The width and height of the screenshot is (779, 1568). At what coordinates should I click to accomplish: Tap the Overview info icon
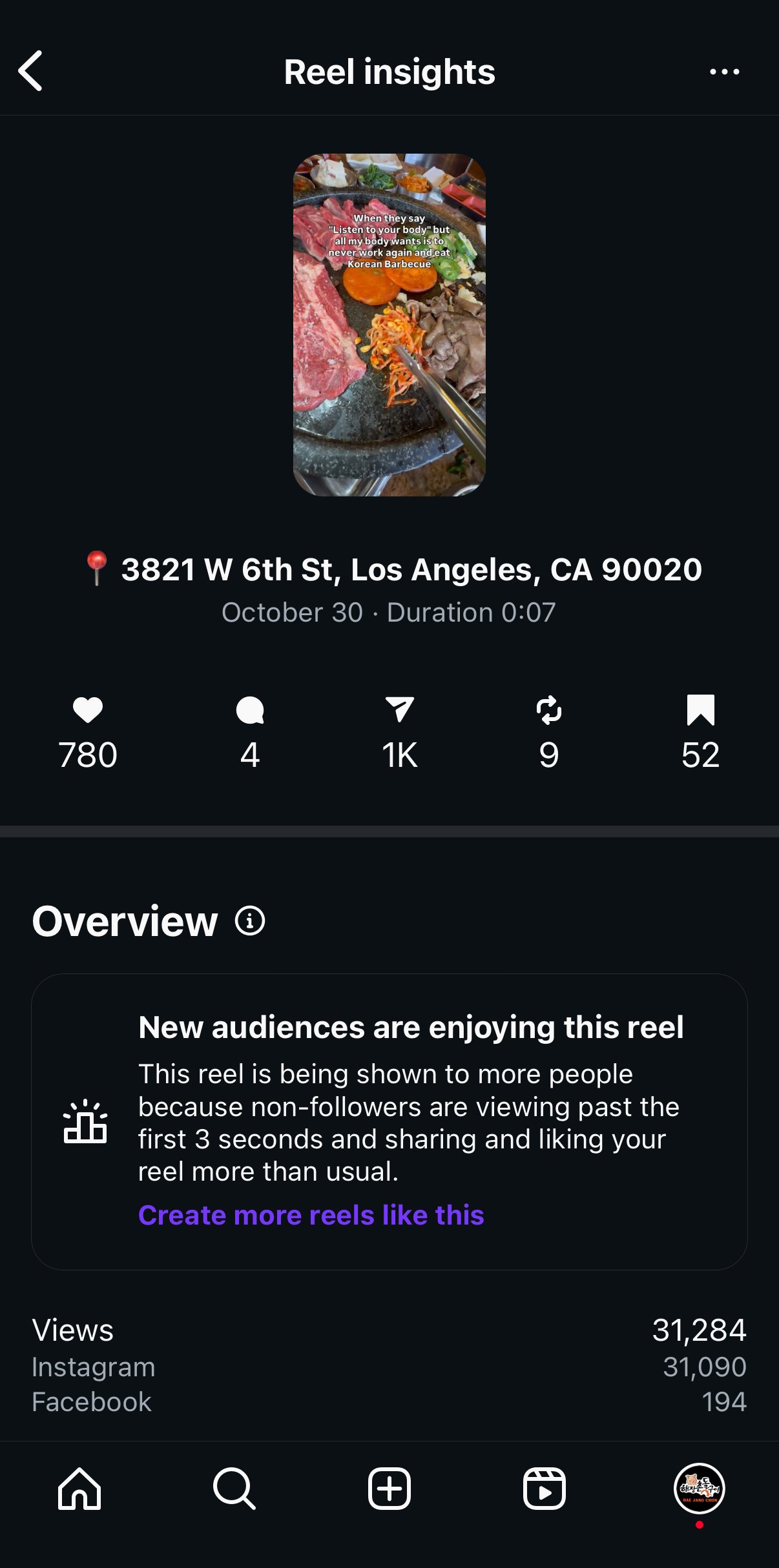coord(250,921)
